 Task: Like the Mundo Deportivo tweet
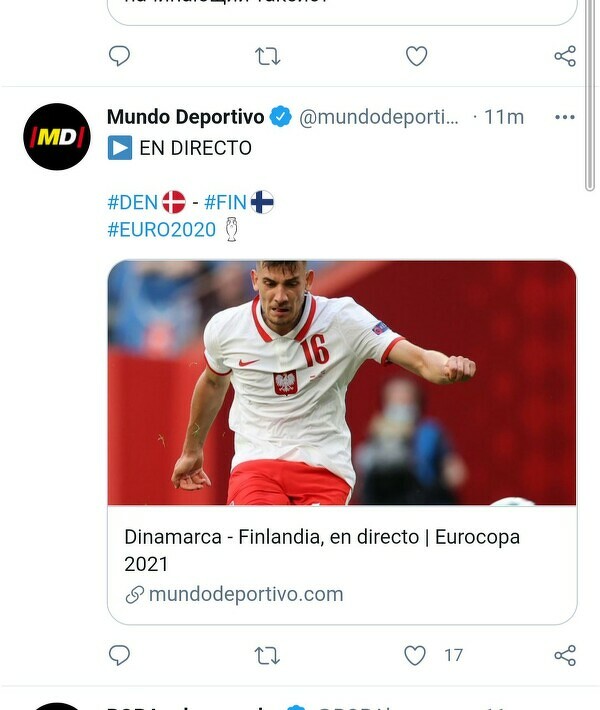(x=415, y=655)
